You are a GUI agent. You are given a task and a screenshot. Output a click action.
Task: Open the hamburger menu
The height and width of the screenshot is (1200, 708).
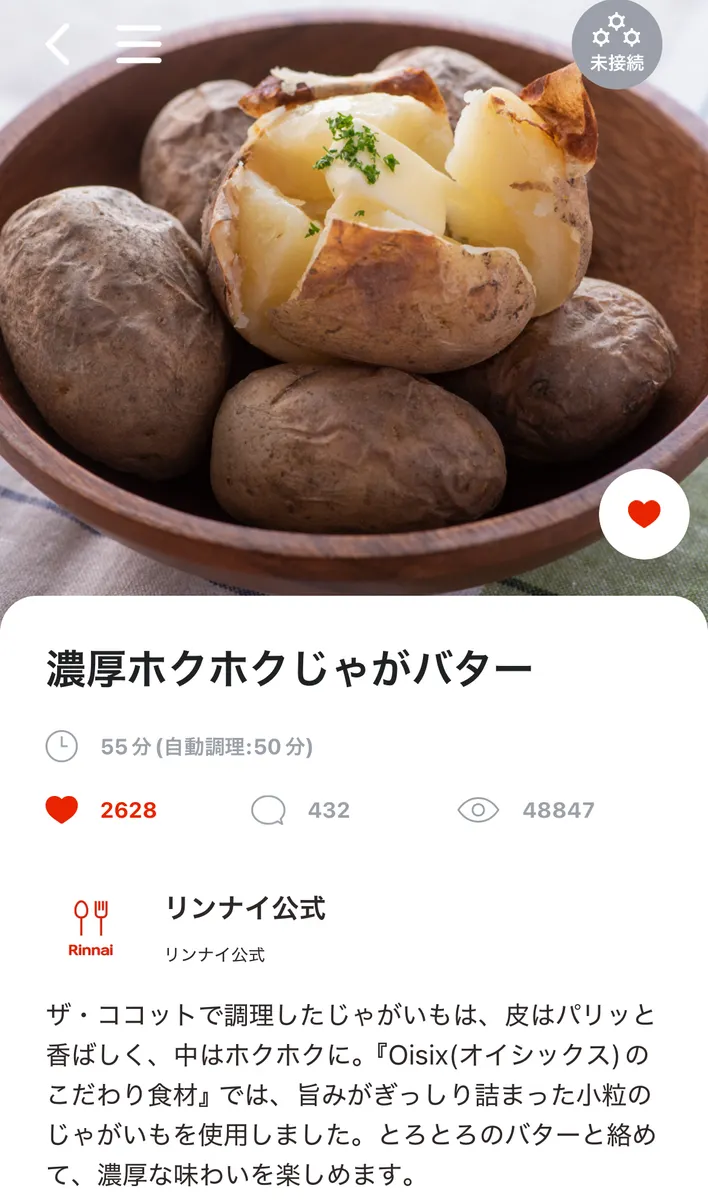pyautogui.click(x=138, y=45)
